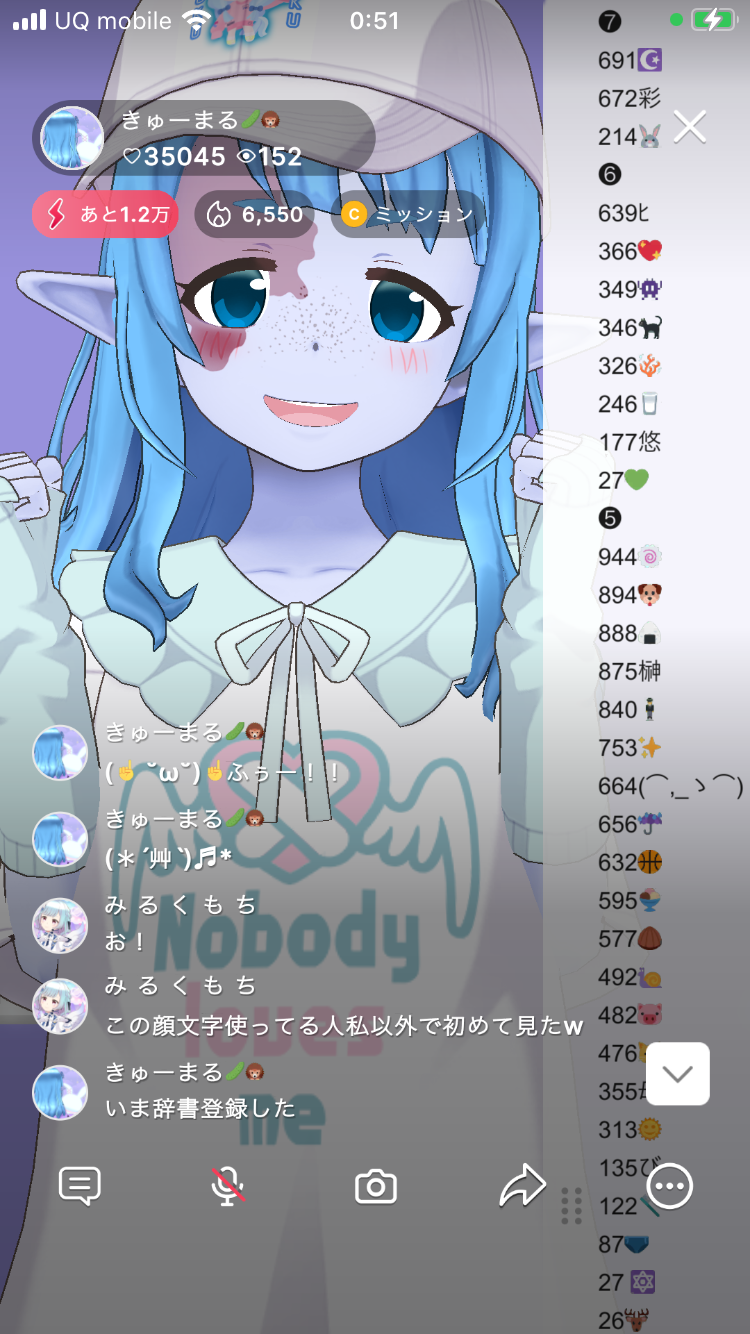Image resolution: width=750 pixels, height=1334 pixels.
Task: Close the live stream view
Action: pyautogui.click(x=690, y=127)
